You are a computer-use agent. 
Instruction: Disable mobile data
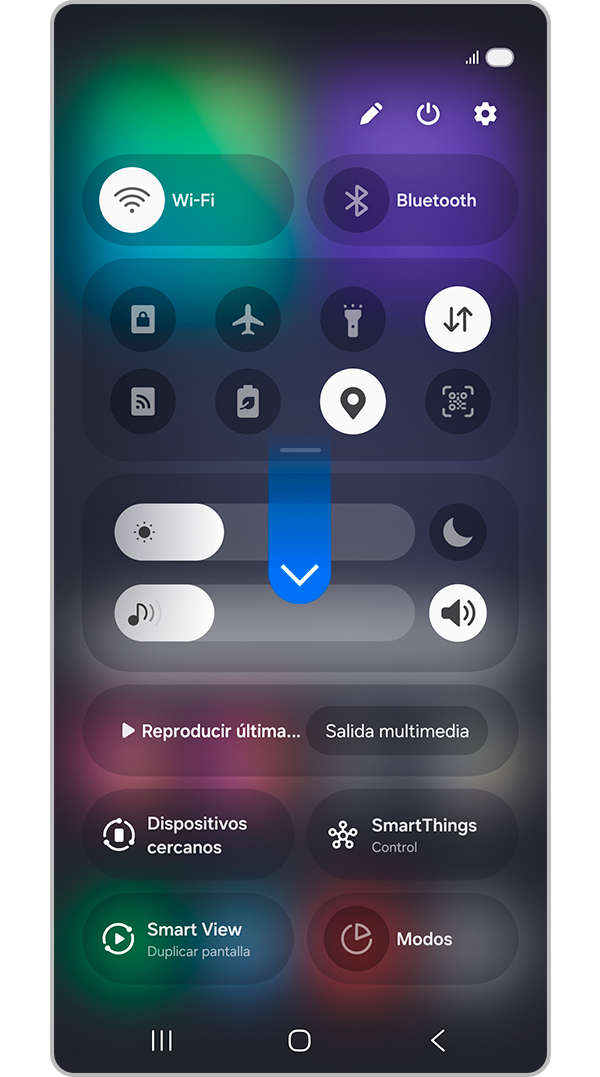click(458, 319)
